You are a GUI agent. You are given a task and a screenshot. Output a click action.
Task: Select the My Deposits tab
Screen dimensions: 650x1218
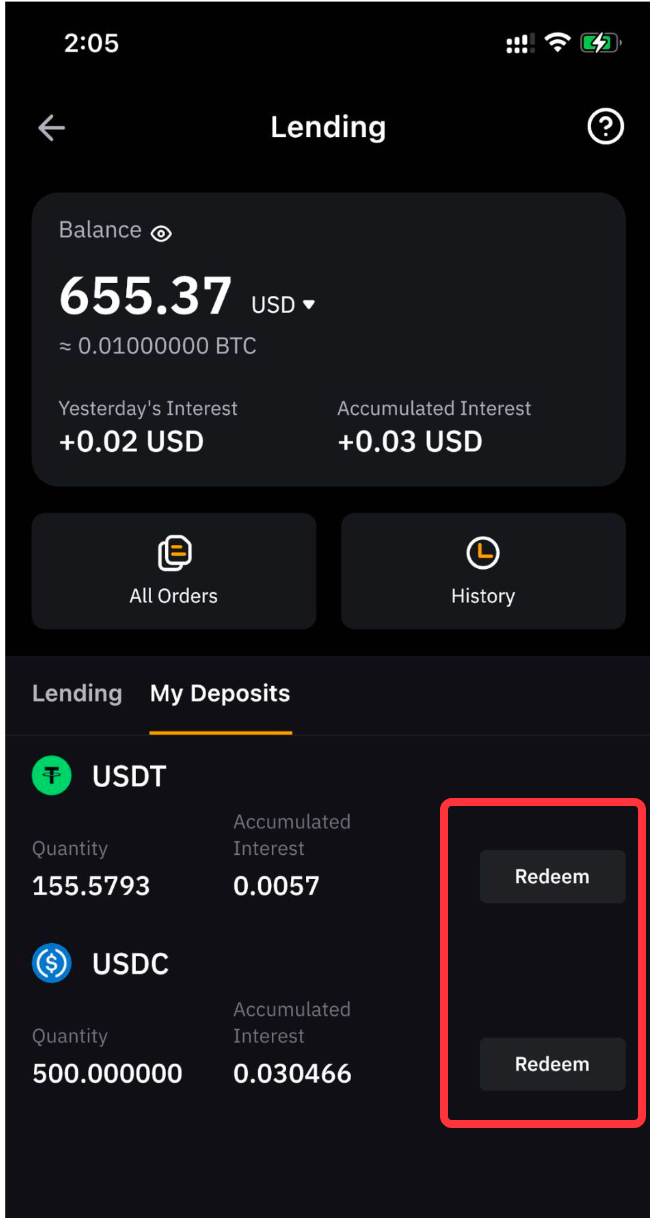[220, 693]
